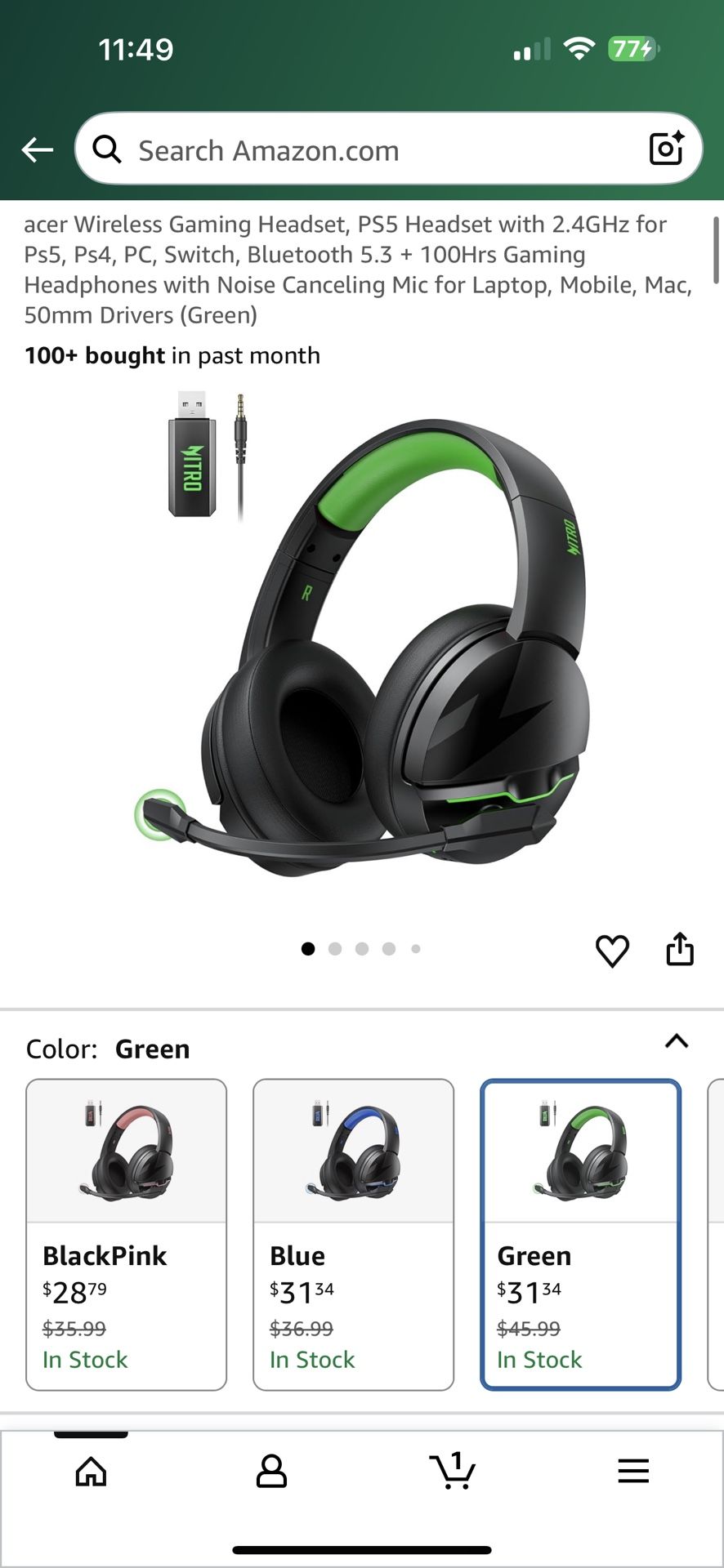Tap '100+ bought in past month' label
724x1568 pixels.
click(172, 355)
